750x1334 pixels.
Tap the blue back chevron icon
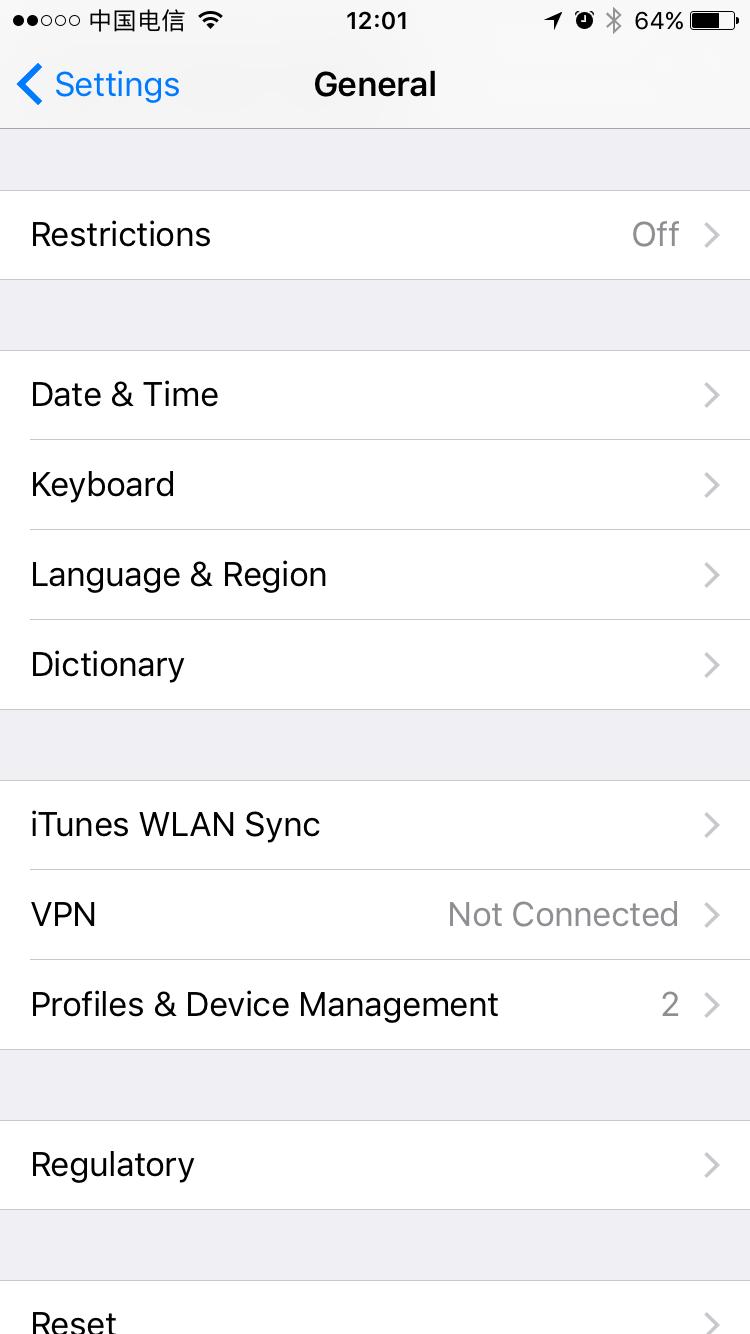tap(28, 85)
